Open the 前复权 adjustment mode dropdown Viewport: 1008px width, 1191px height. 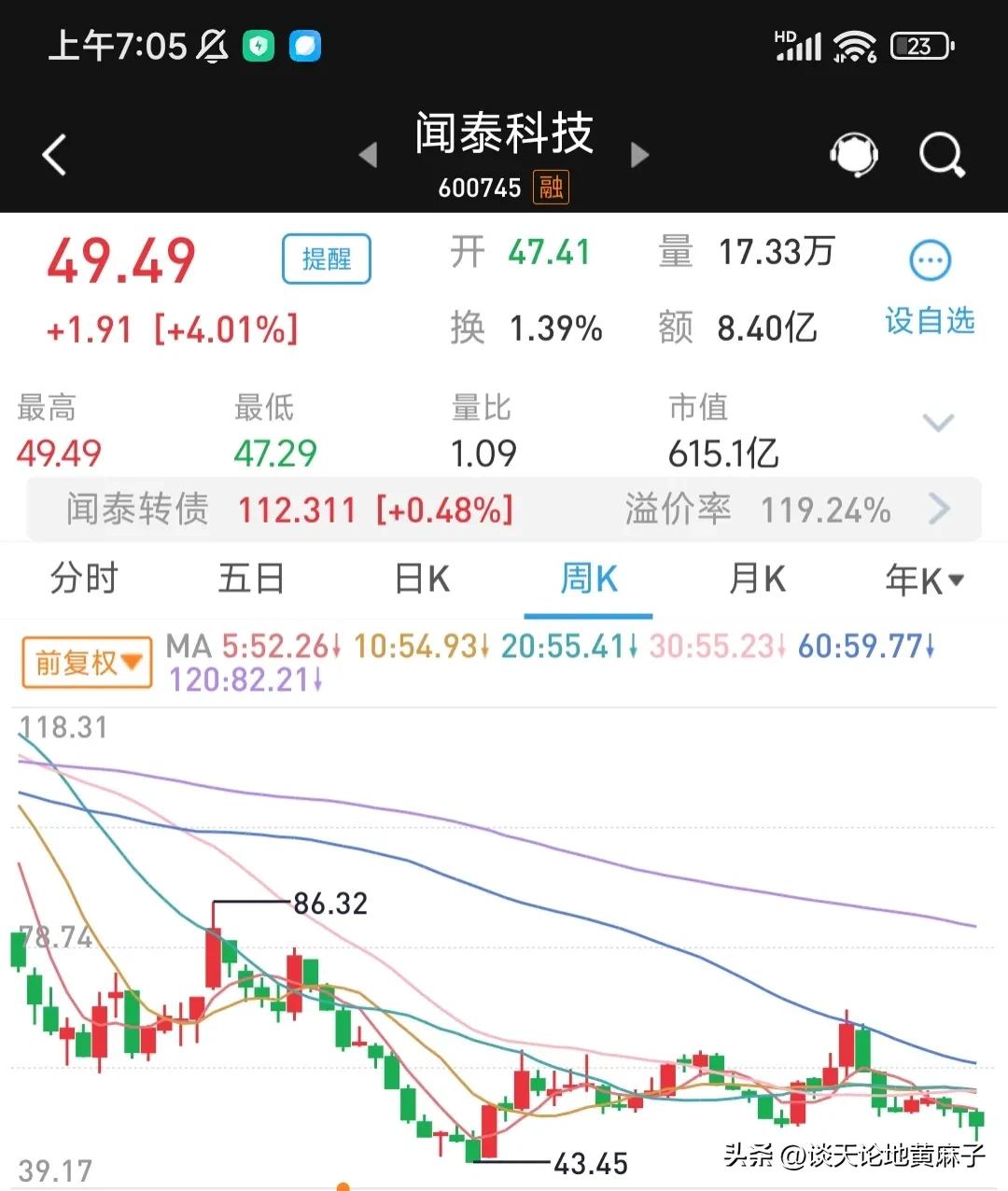(x=86, y=661)
